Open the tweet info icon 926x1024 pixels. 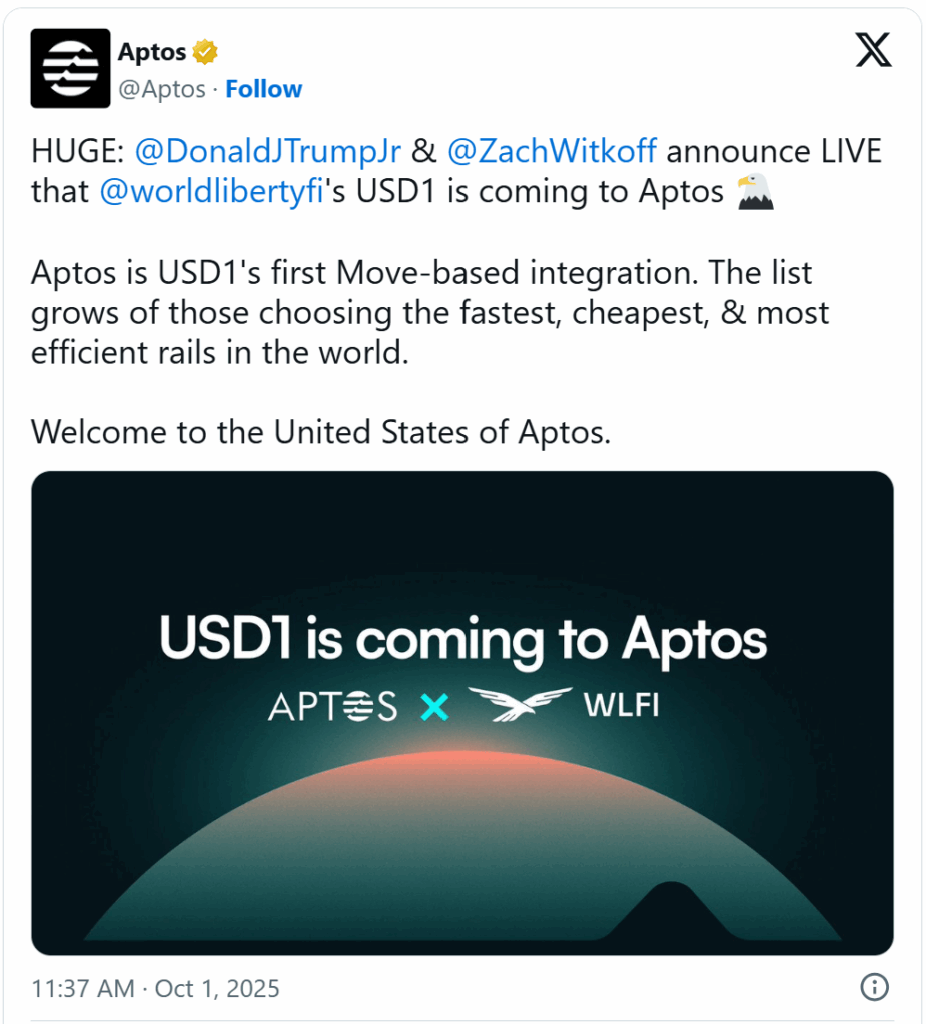pyautogui.click(x=874, y=988)
